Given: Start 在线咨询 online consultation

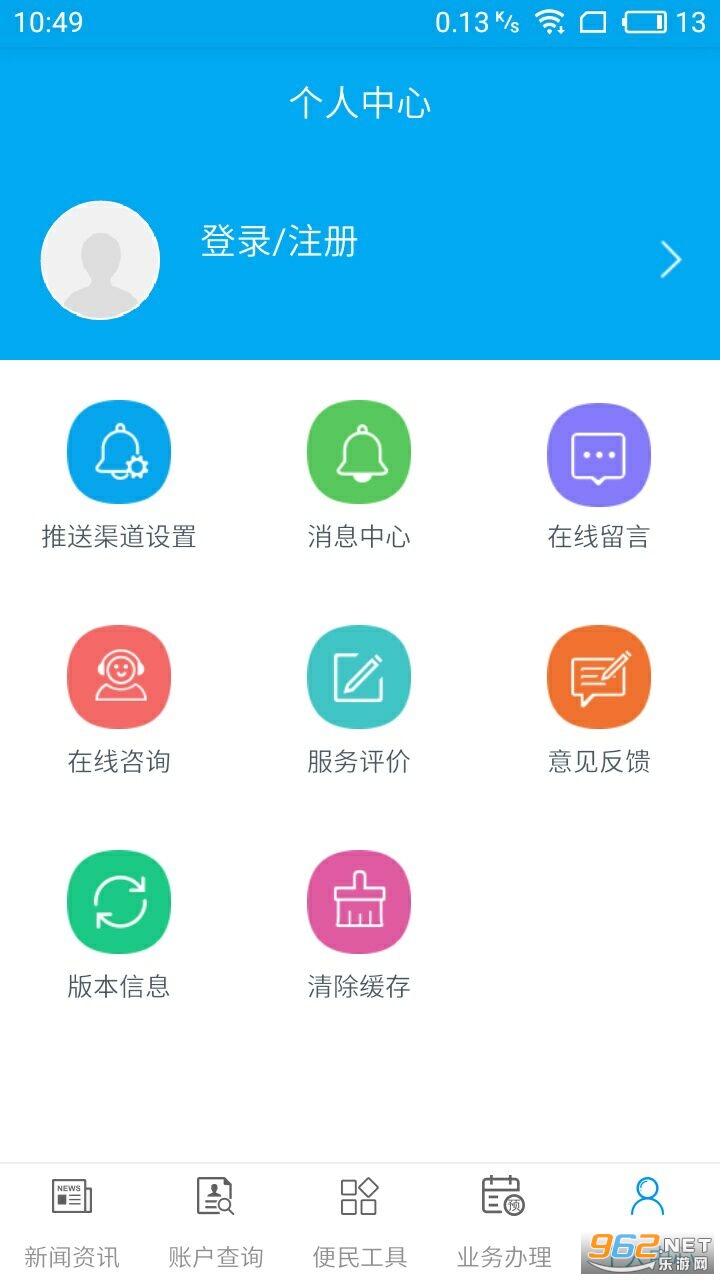Looking at the screenshot, I should [119, 678].
